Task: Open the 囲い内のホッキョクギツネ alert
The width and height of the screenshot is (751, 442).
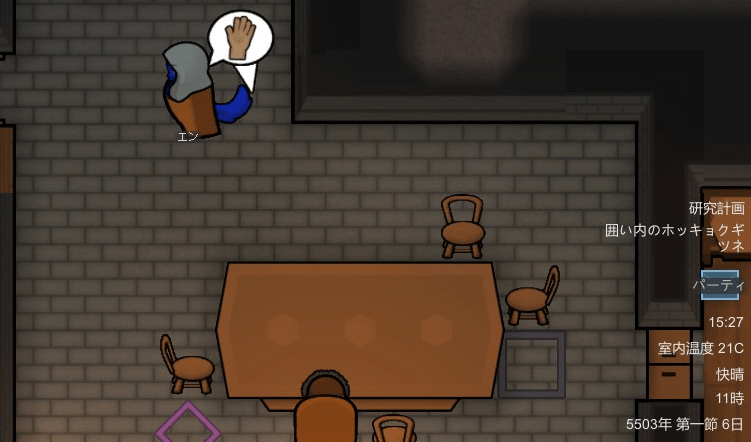Action: [x=675, y=237]
